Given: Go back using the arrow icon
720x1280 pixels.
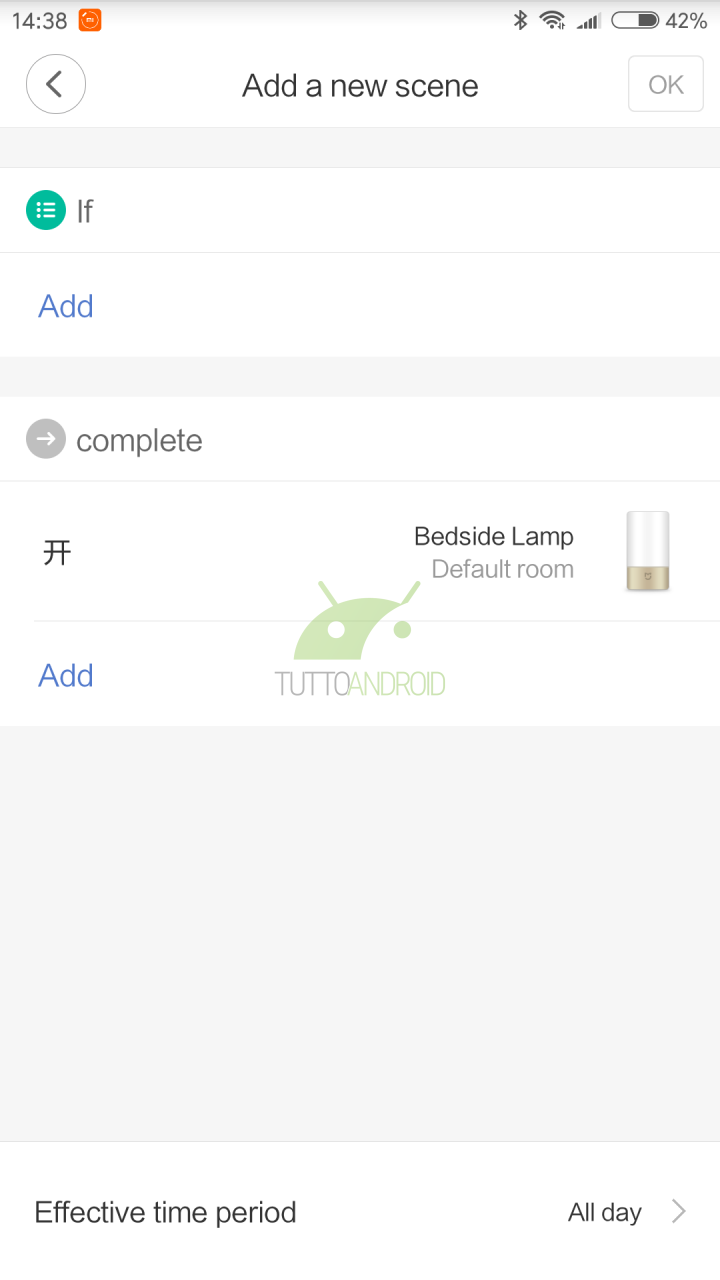Looking at the screenshot, I should pyautogui.click(x=56, y=85).
